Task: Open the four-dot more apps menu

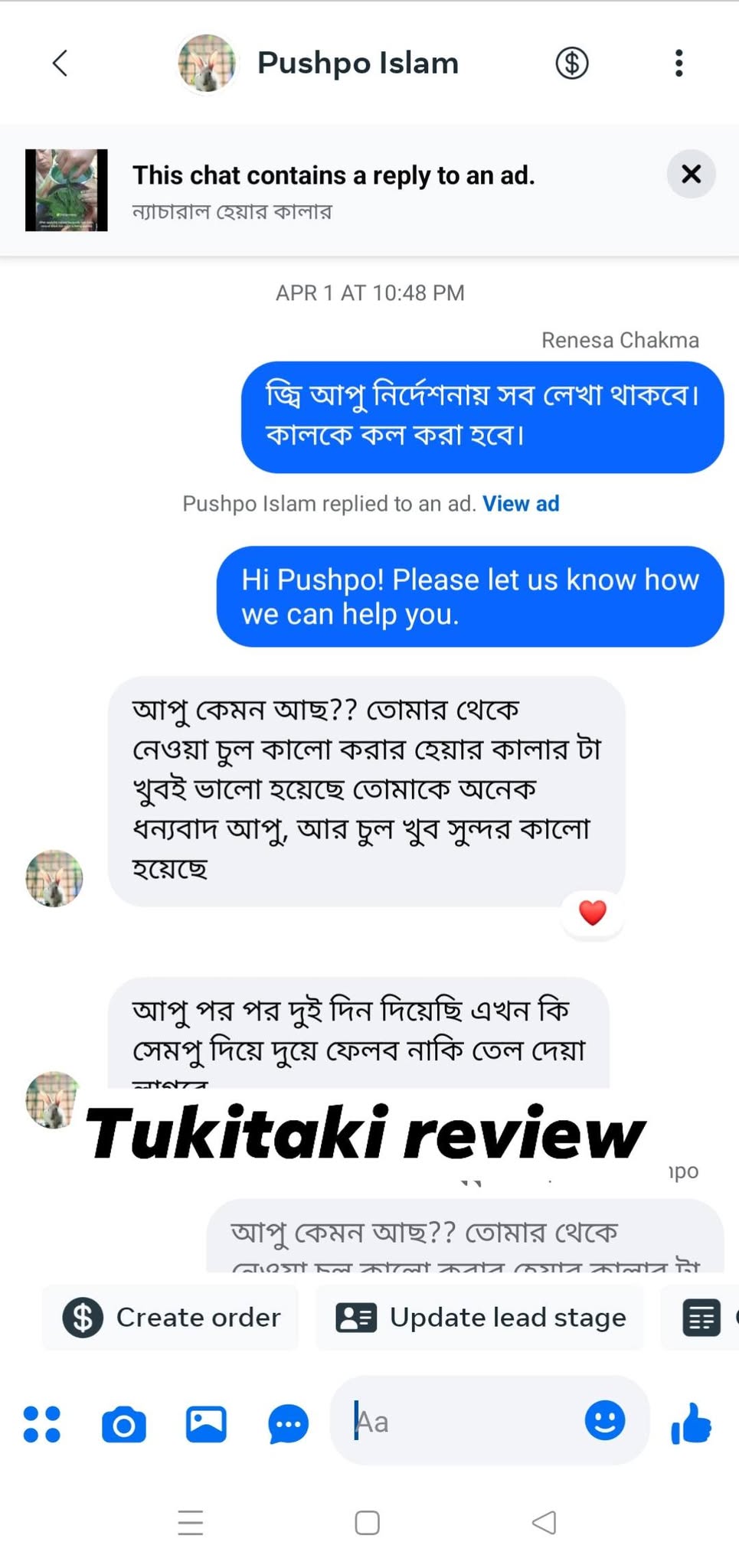Action: pos(41,1424)
